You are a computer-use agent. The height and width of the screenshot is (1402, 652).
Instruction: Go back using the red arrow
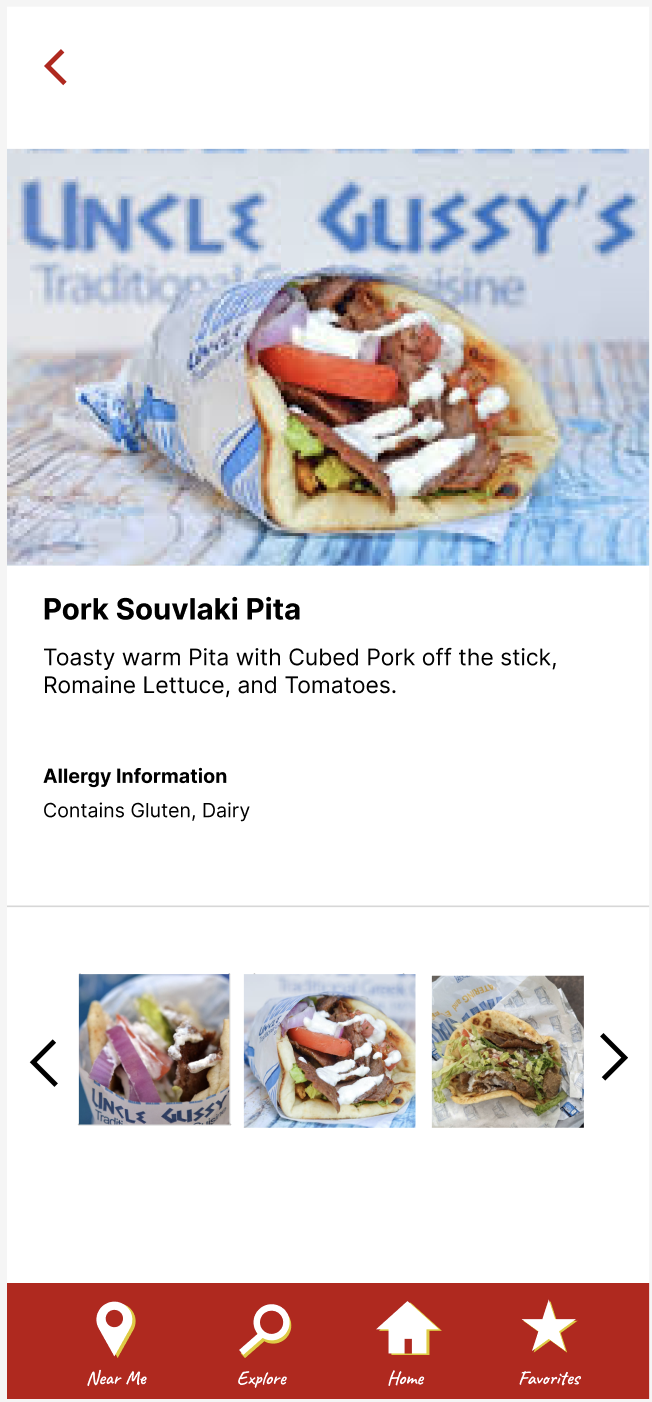[x=55, y=67]
